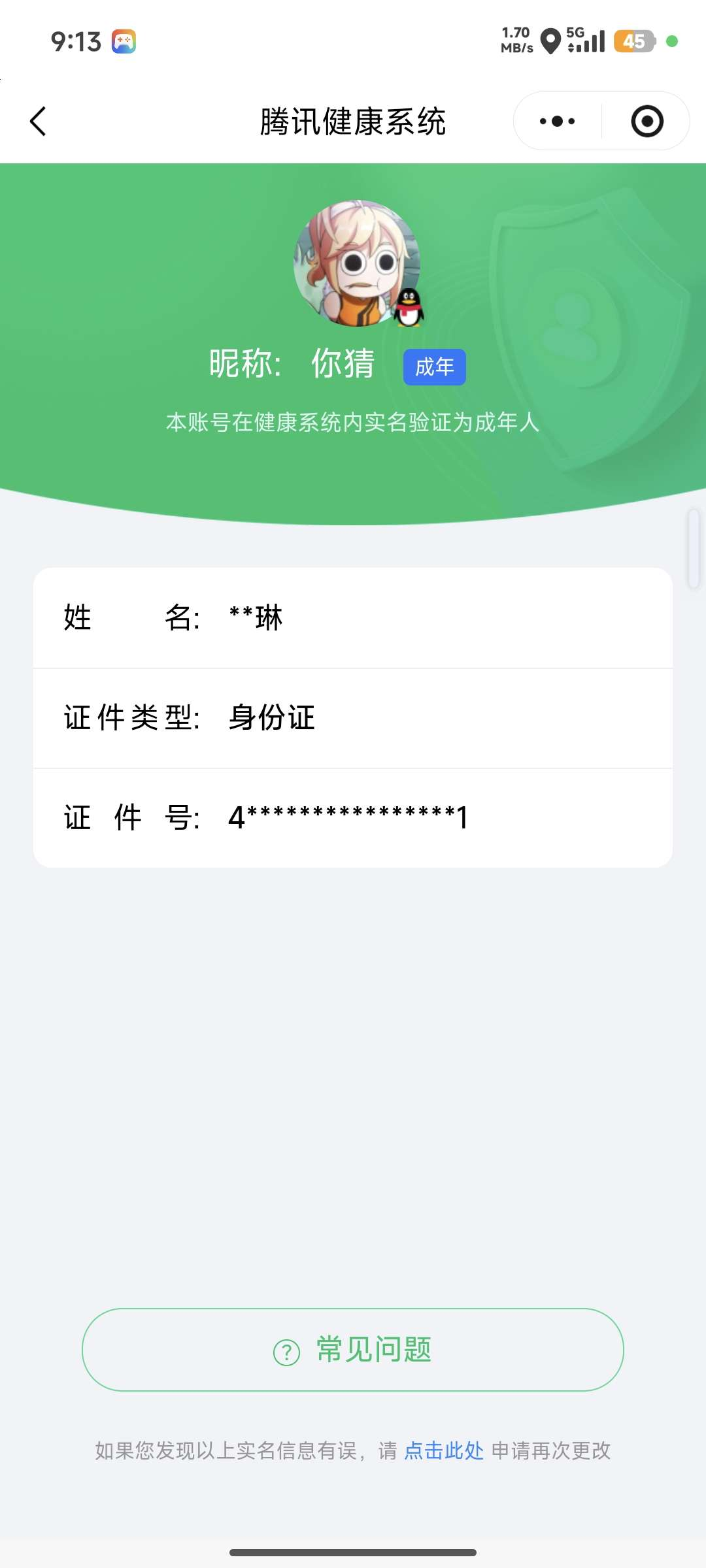Tap the back arrow to return

(37, 122)
